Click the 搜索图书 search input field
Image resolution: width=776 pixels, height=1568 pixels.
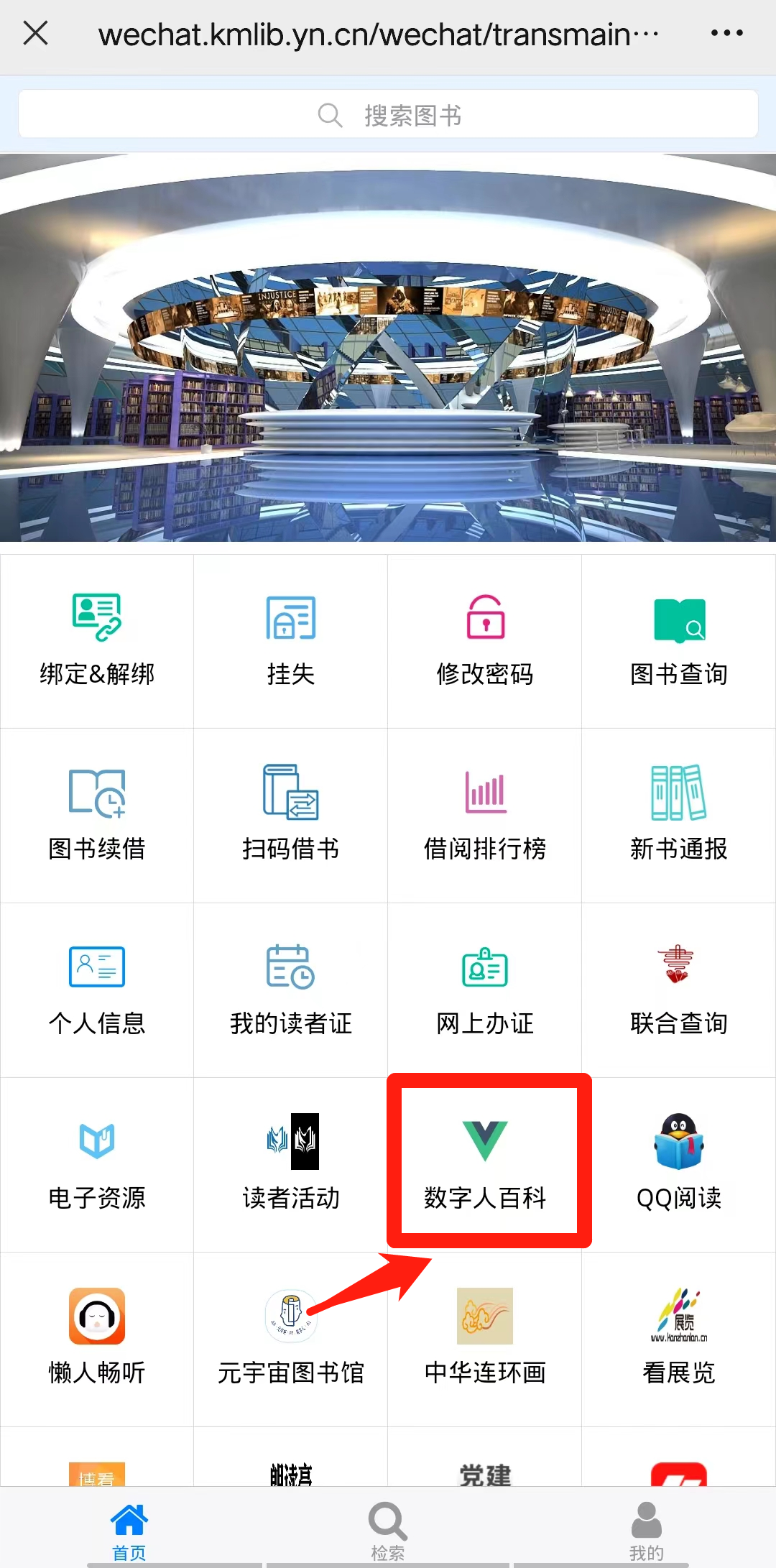(x=388, y=114)
